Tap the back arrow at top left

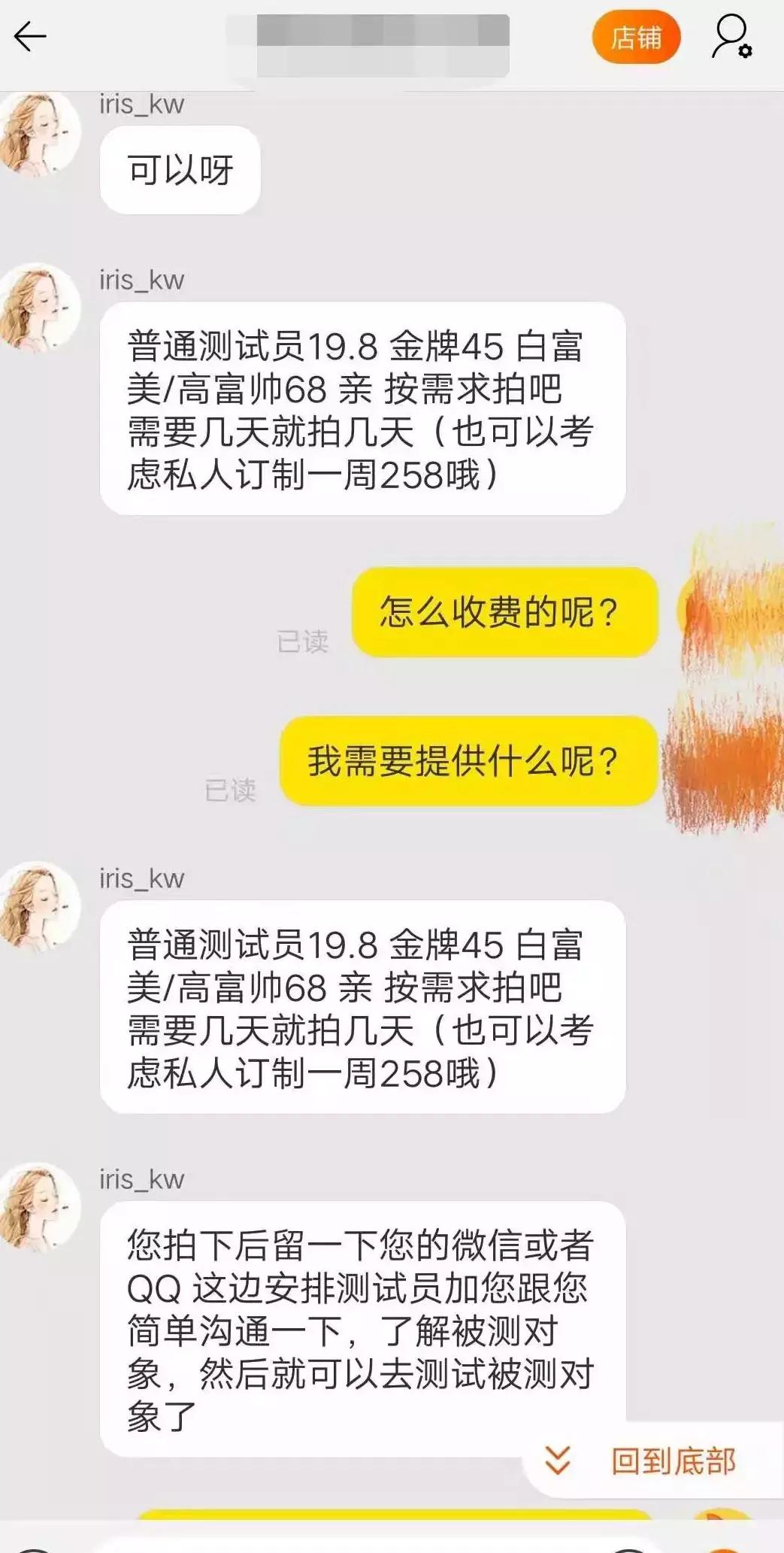29,36
